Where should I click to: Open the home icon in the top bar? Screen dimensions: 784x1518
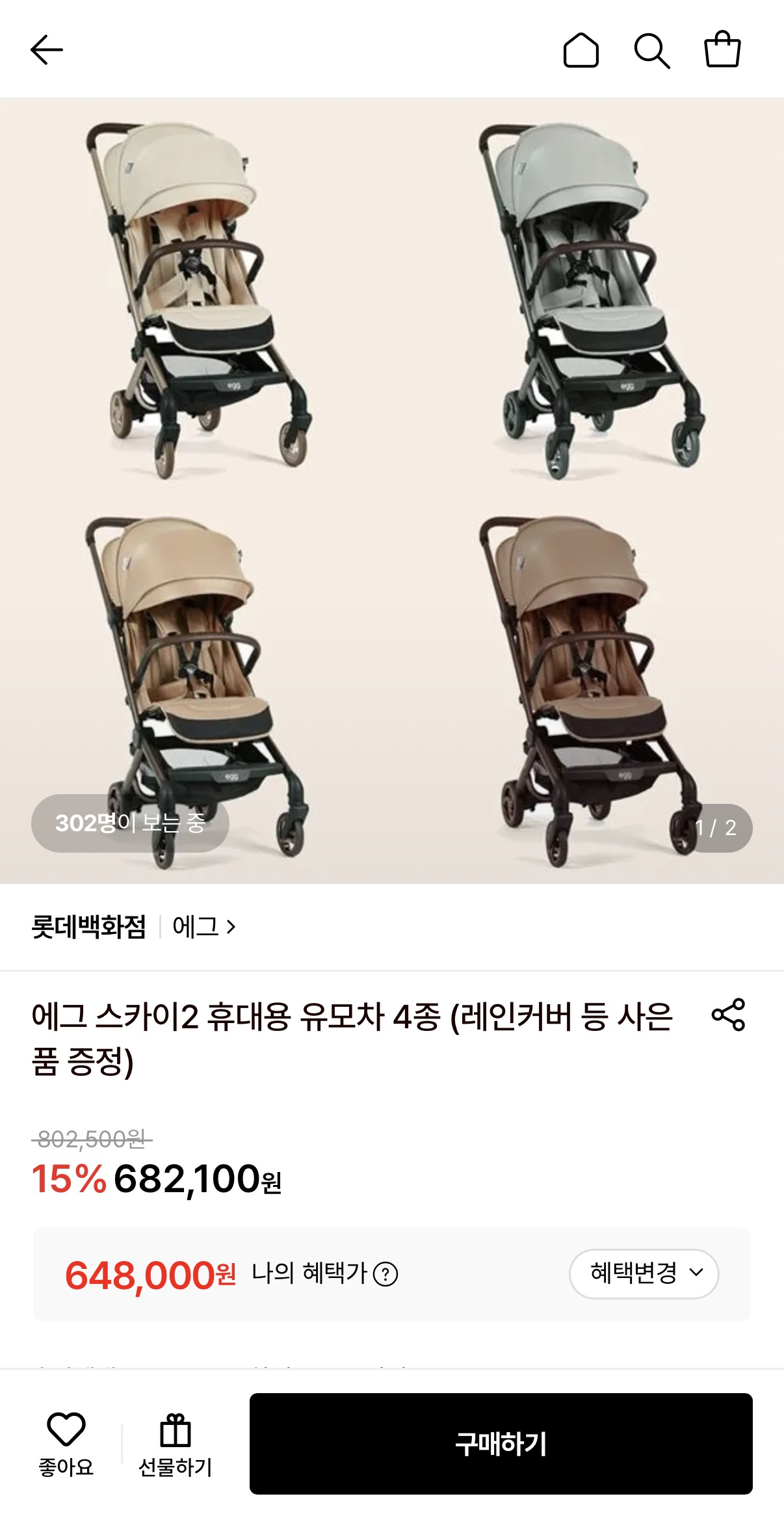581,50
